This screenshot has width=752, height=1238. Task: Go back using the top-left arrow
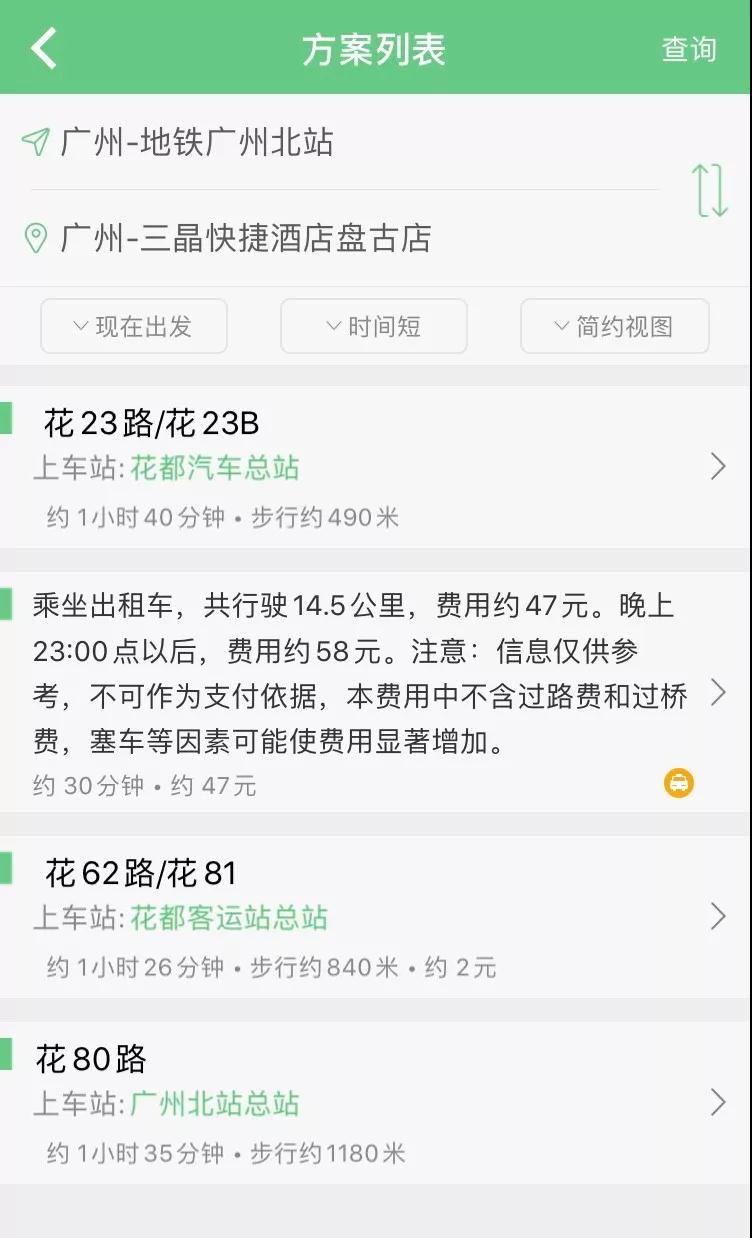point(45,48)
